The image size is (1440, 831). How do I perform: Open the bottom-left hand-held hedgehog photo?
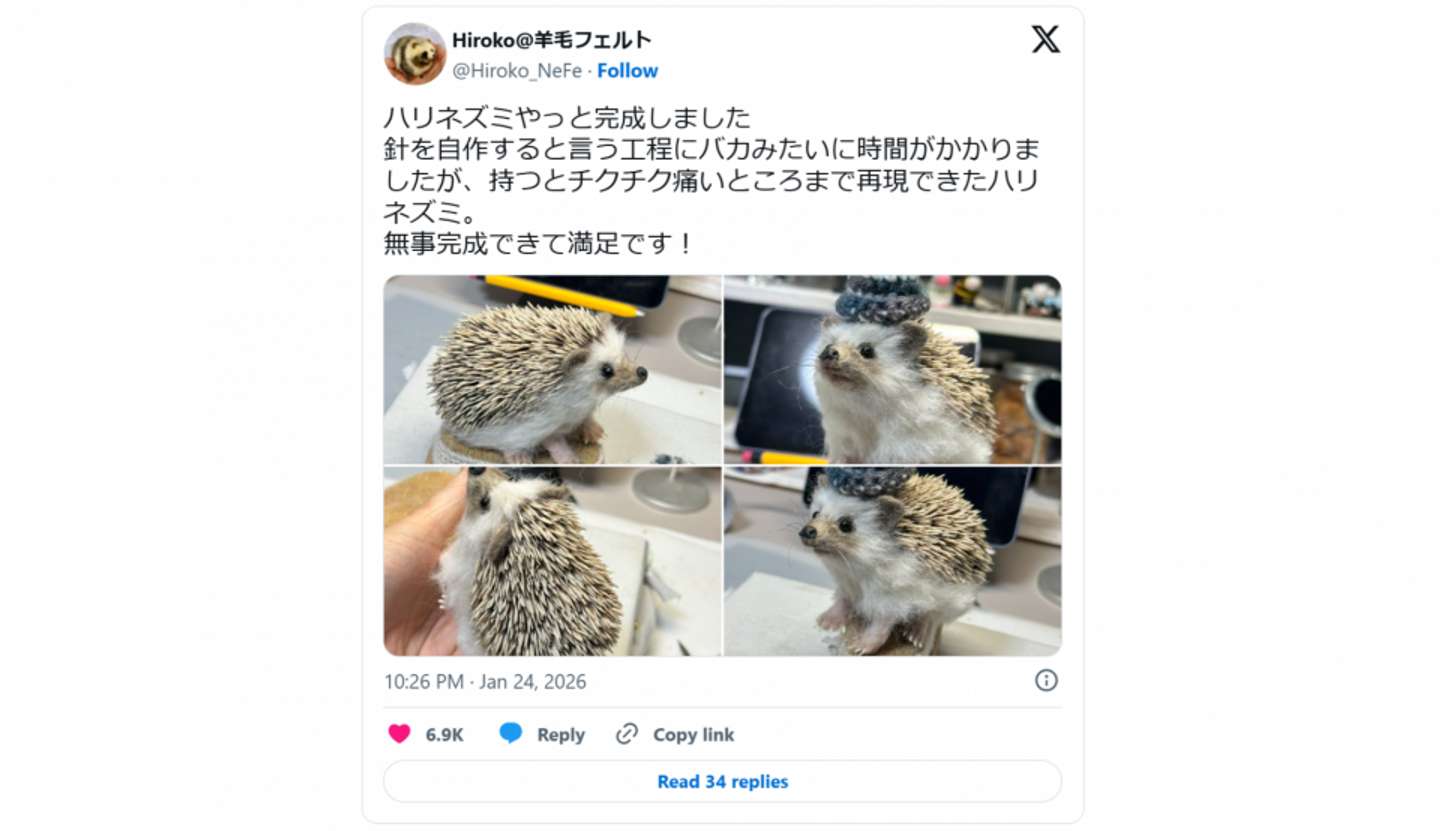[x=552, y=561]
